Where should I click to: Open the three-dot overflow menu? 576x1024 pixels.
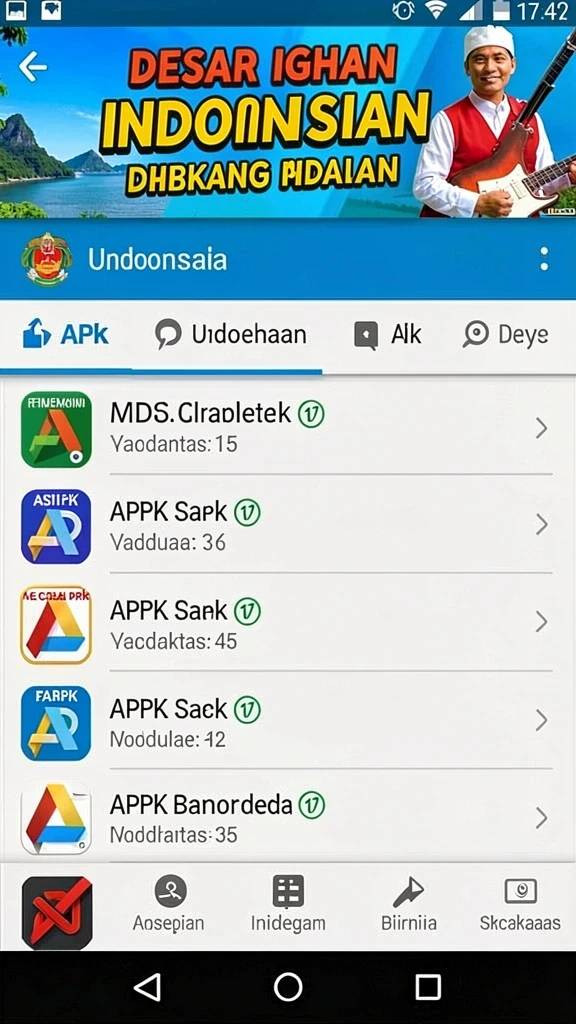544,259
